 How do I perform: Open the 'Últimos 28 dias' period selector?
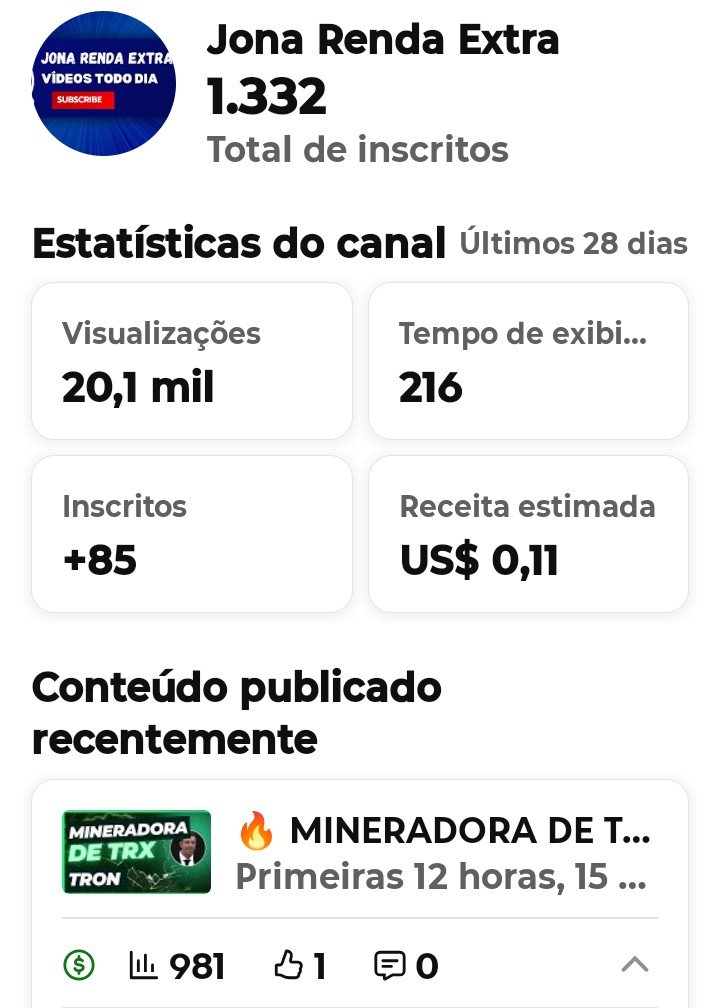coord(572,243)
